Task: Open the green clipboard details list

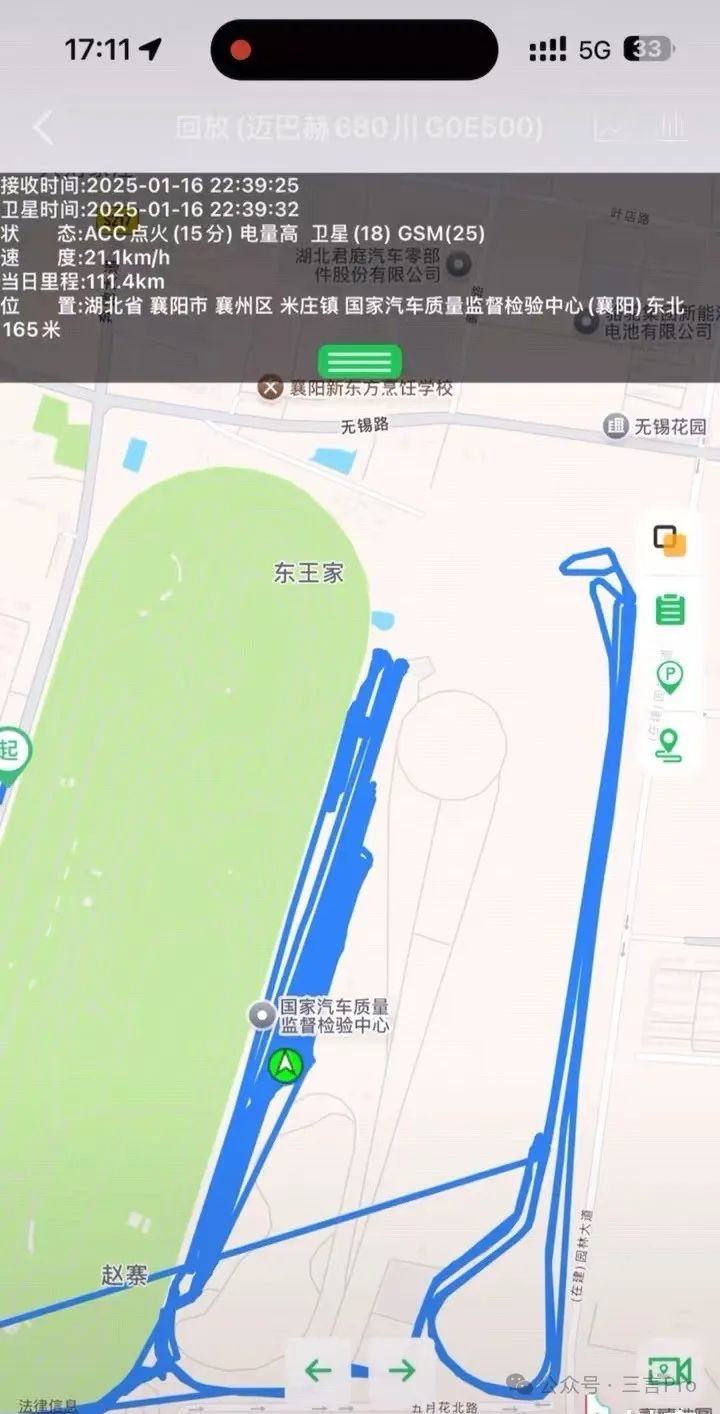Action: pos(670,609)
